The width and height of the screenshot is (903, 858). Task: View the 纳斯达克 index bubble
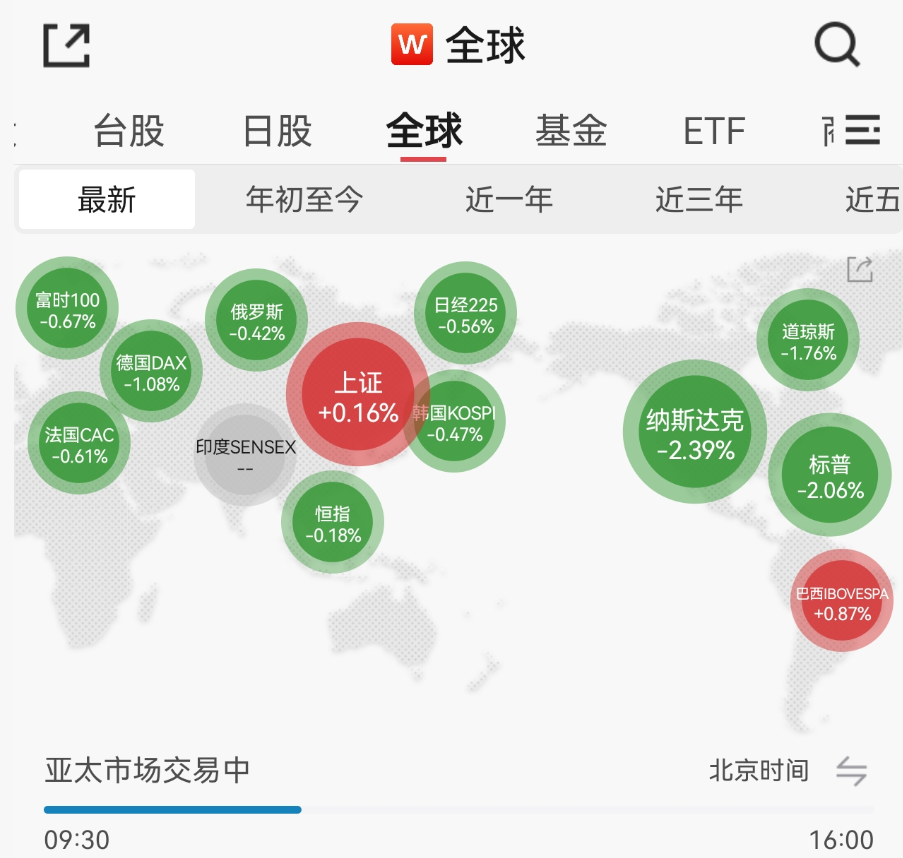[x=695, y=435]
